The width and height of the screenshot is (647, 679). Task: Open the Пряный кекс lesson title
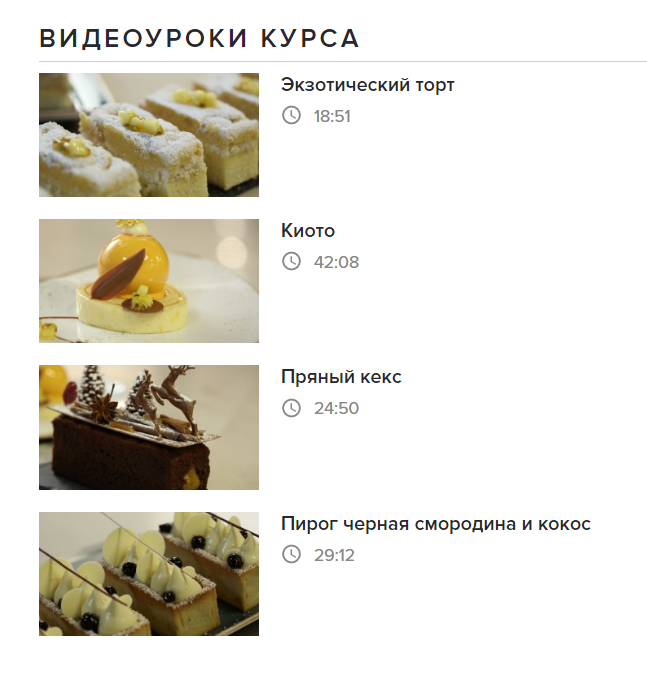[x=341, y=377]
